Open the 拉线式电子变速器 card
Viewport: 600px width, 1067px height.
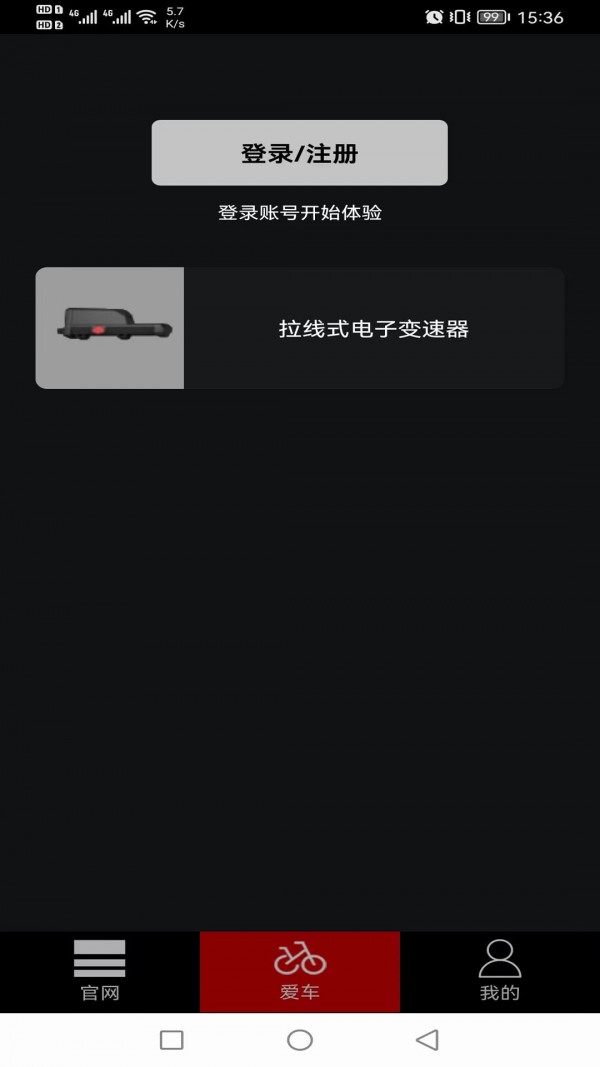click(300, 328)
